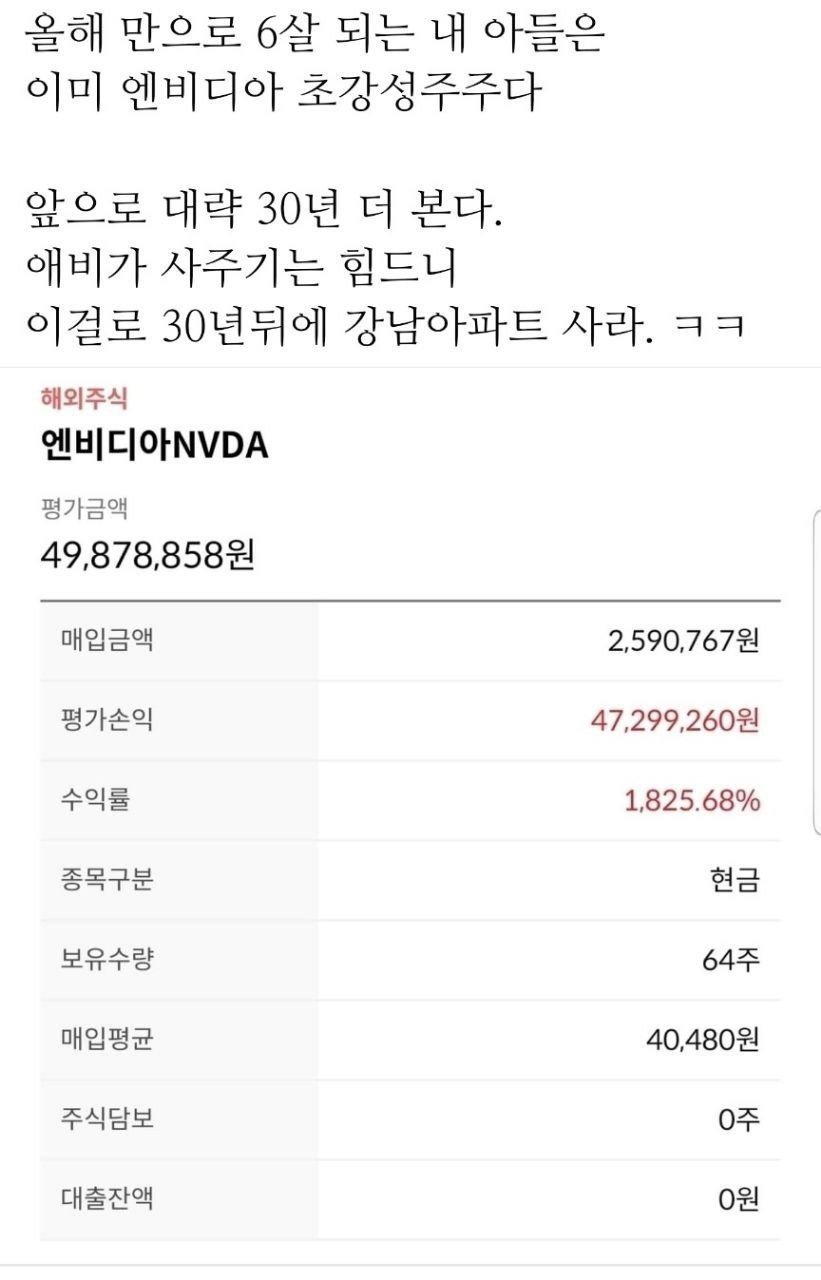Viewport: 821px width, 1280px height.
Task: Tap the holdings table header area
Action: [x=410, y=600]
